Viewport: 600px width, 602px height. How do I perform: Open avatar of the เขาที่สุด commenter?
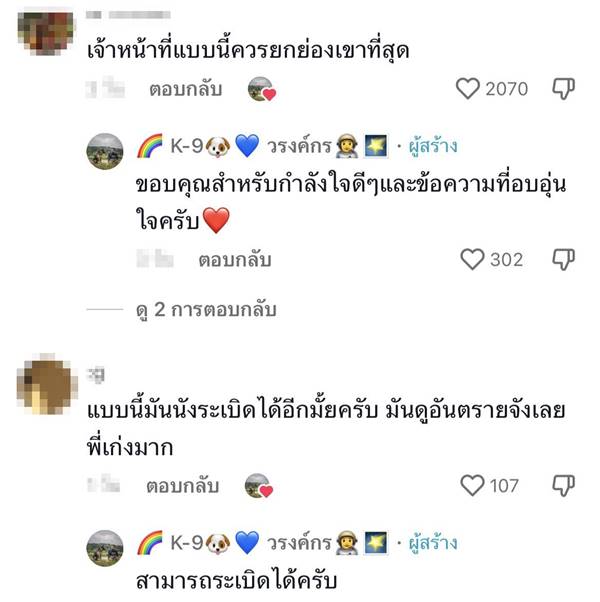(x=46, y=30)
